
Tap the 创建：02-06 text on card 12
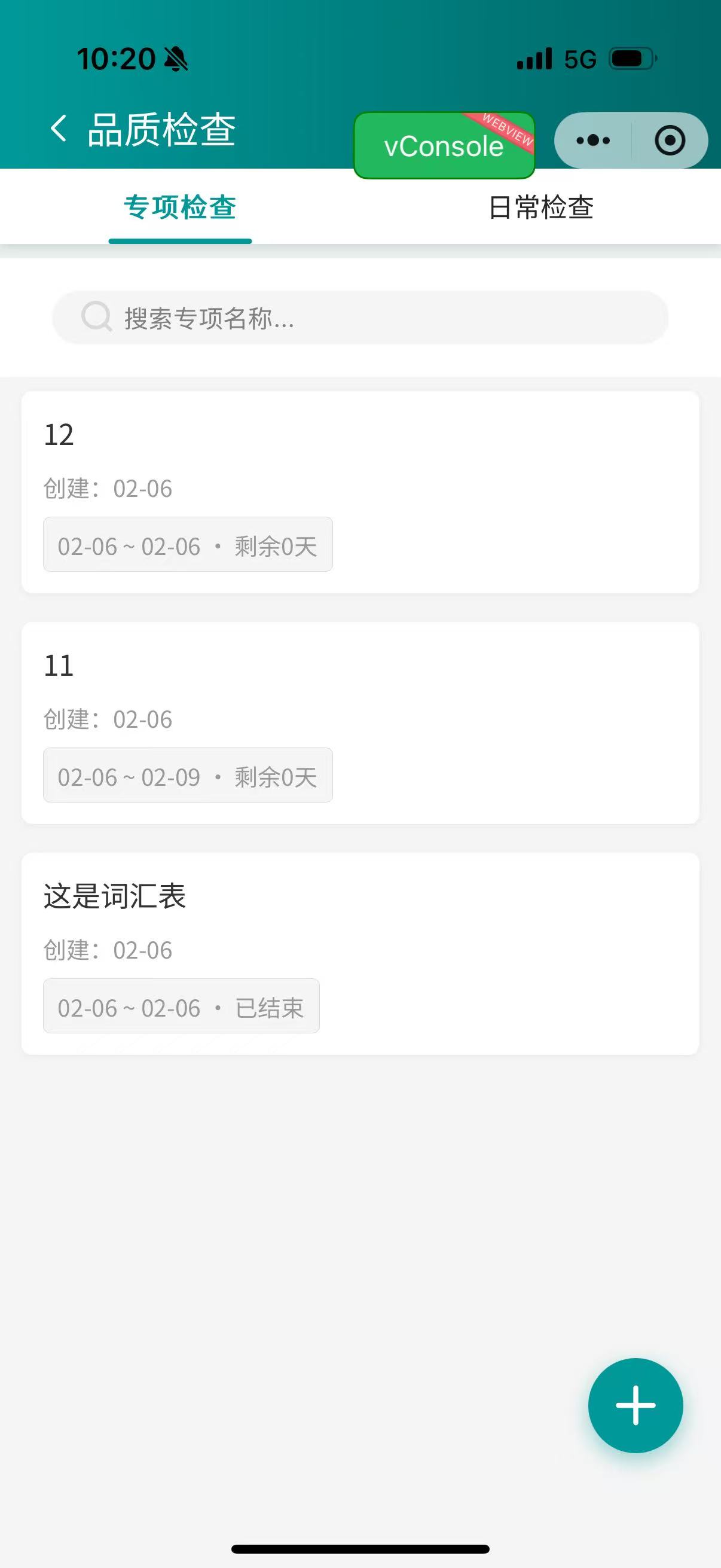[108, 488]
